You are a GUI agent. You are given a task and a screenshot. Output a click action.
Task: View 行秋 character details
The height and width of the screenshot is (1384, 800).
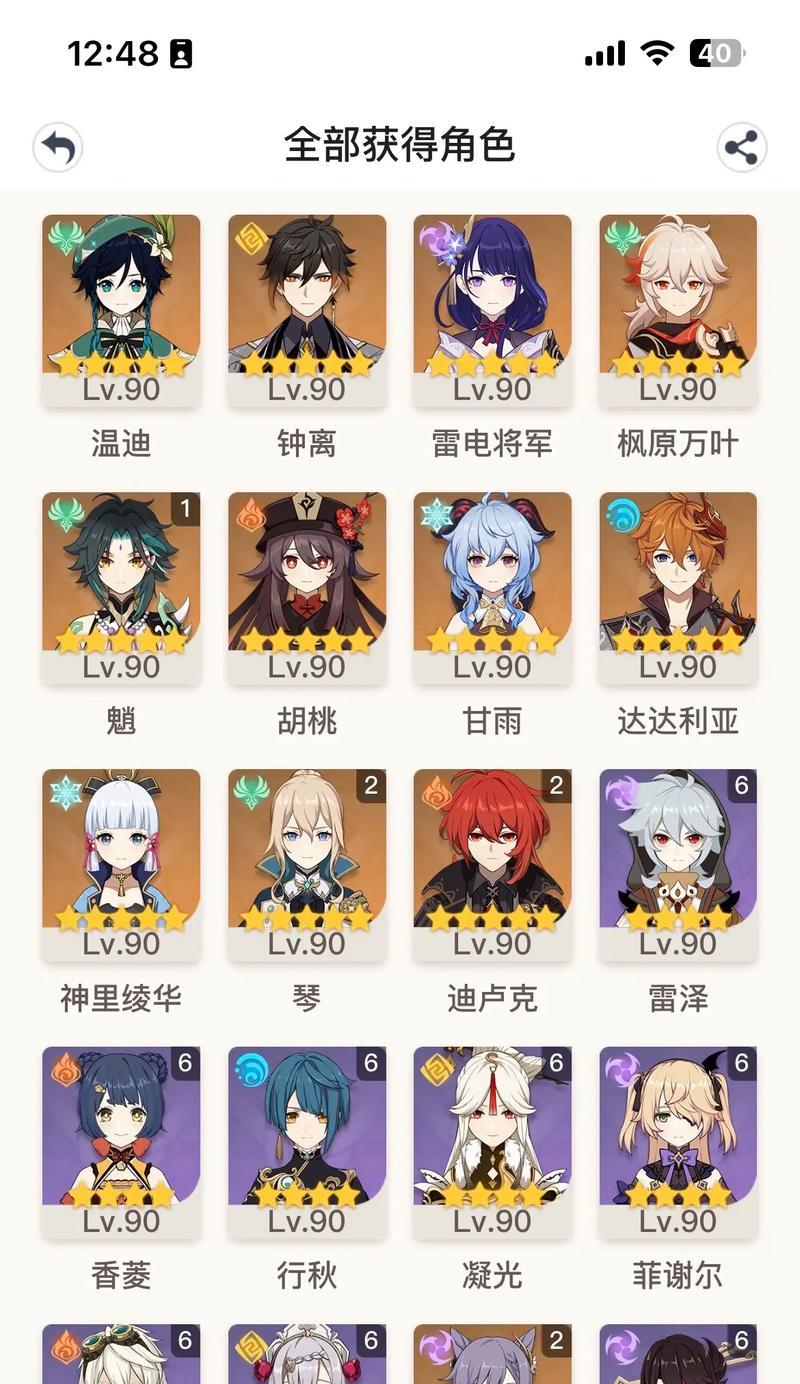click(x=307, y=1143)
